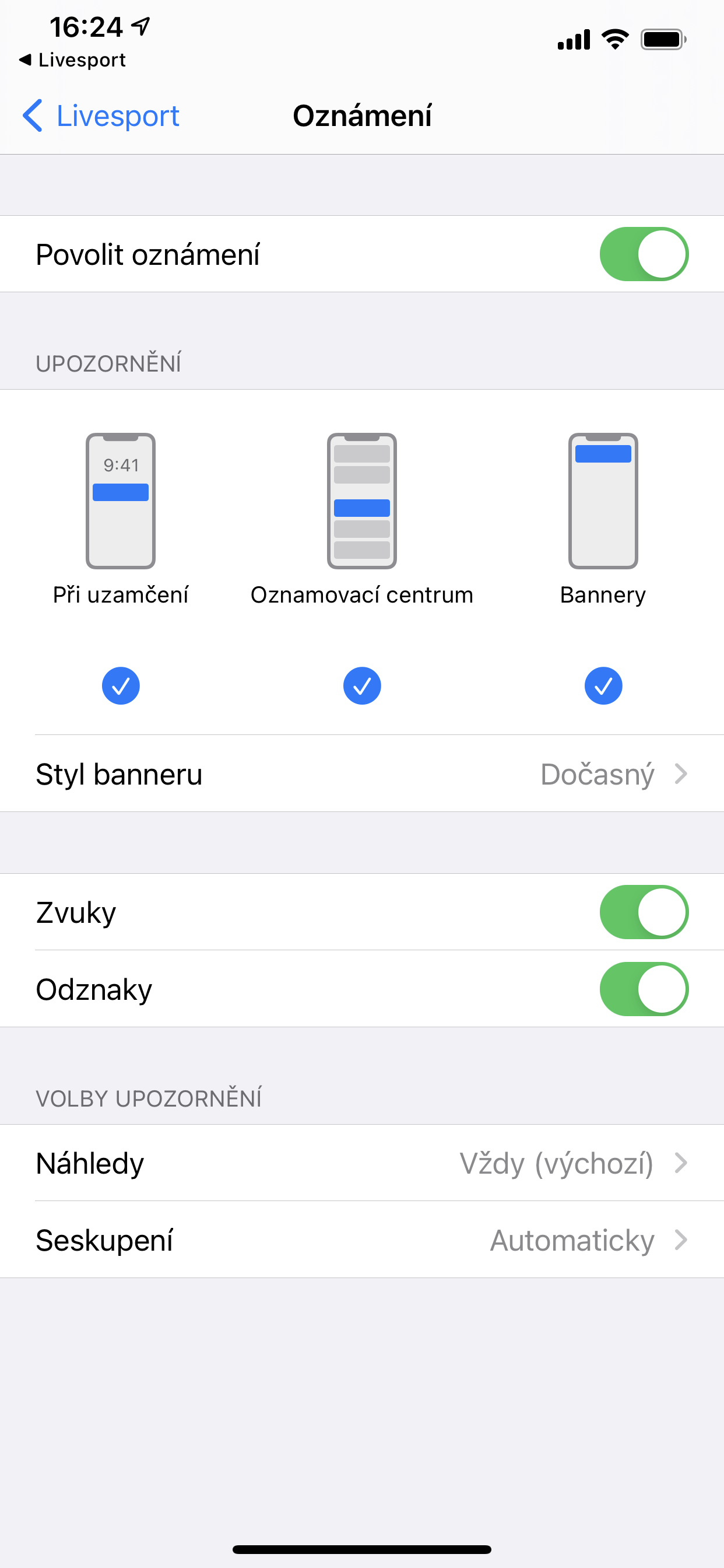Image resolution: width=724 pixels, height=1568 pixels.
Task: Return to the Livesport app via breadcrumb
Action: coord(72,60)
